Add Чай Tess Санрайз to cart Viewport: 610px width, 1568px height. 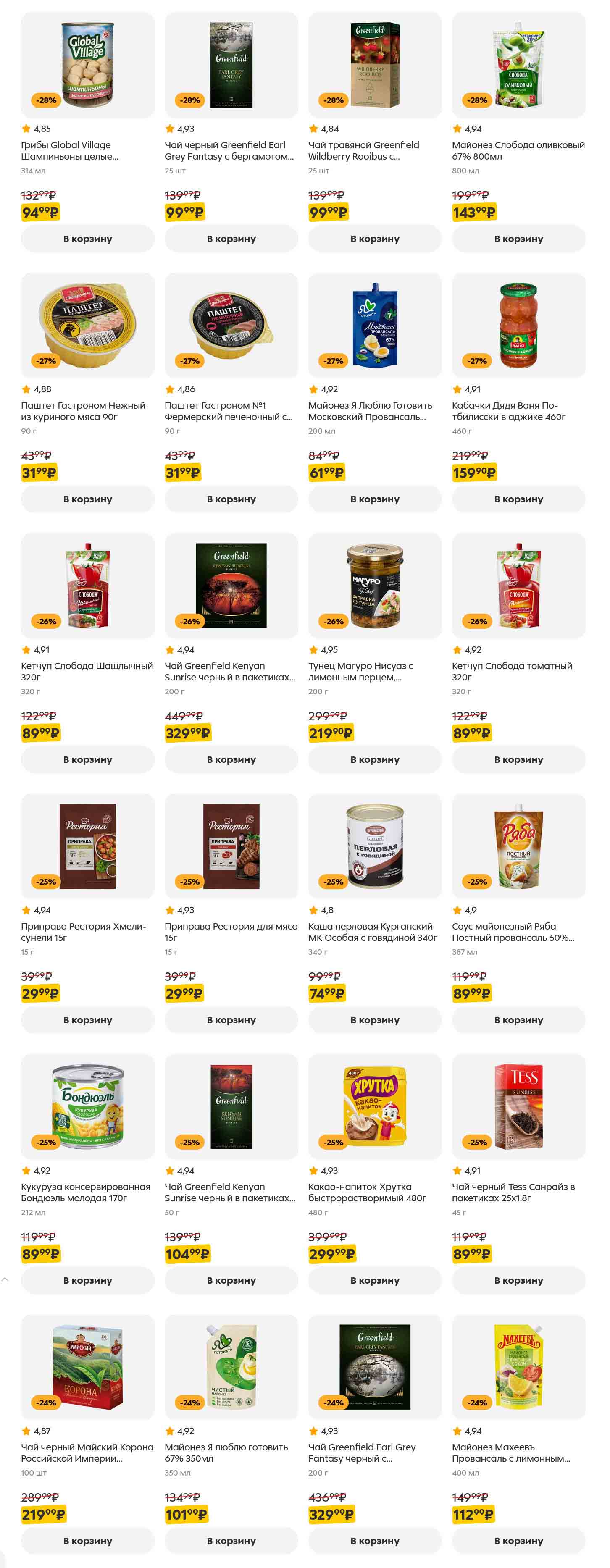(518, 1280)
